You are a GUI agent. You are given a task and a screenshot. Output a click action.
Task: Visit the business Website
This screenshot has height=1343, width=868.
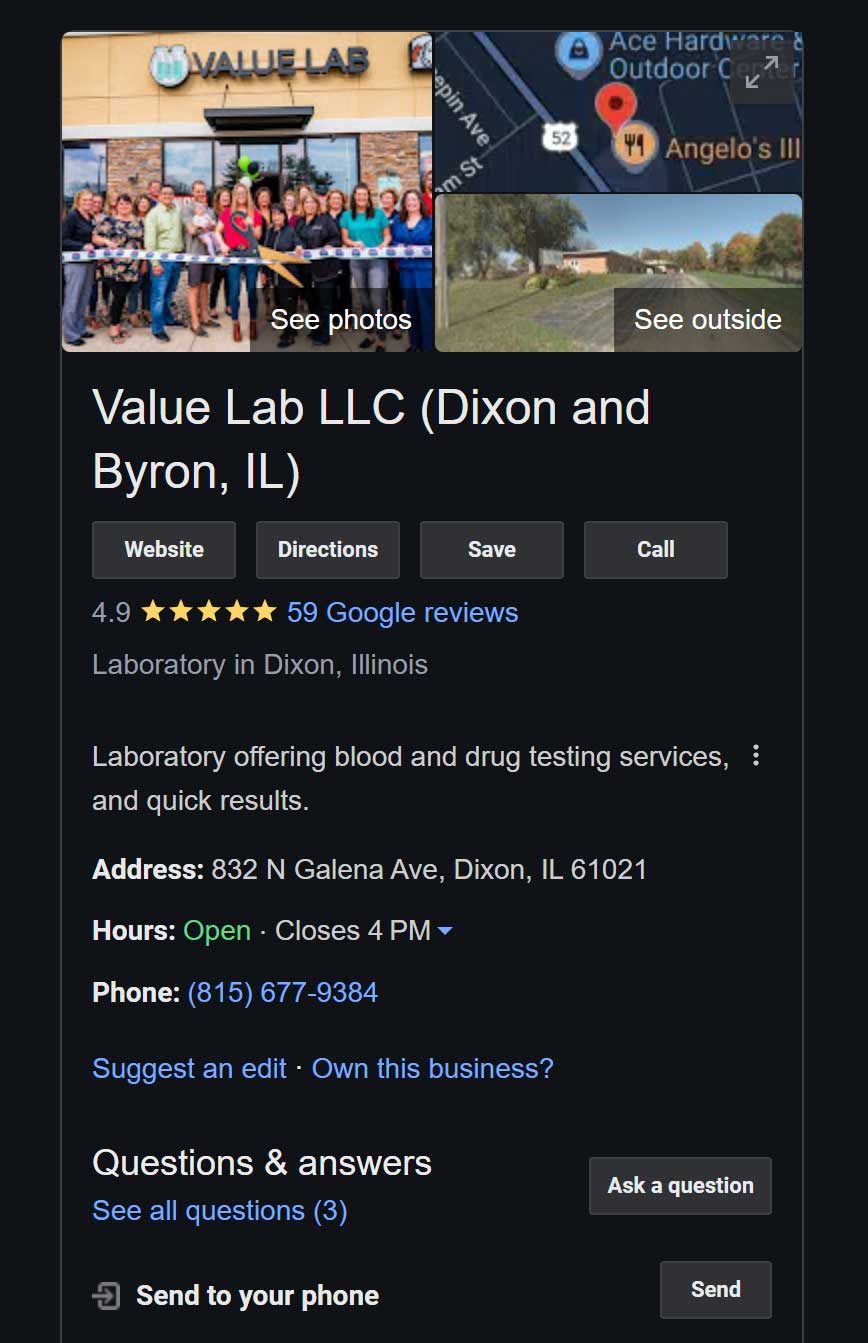point(164,550)
